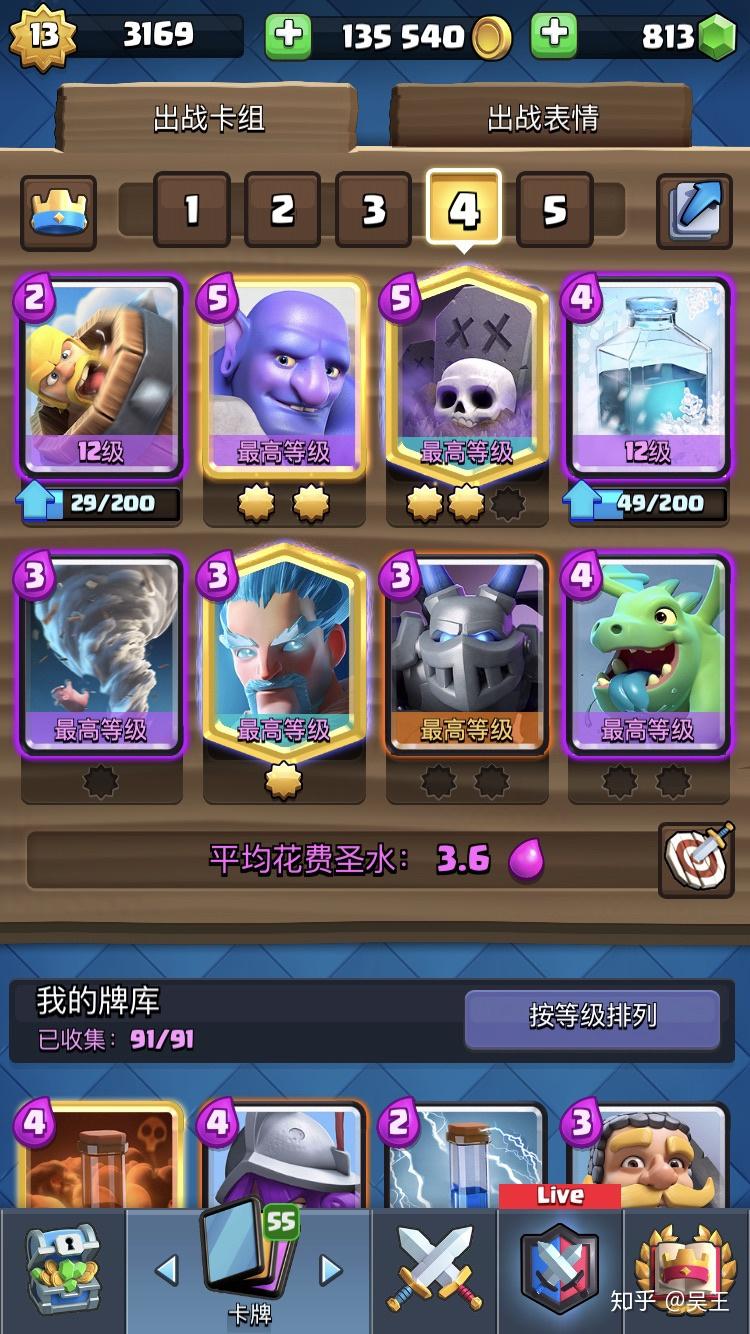
Task: Switch to the 出战表情 tab
Action: tap(541, 118)
